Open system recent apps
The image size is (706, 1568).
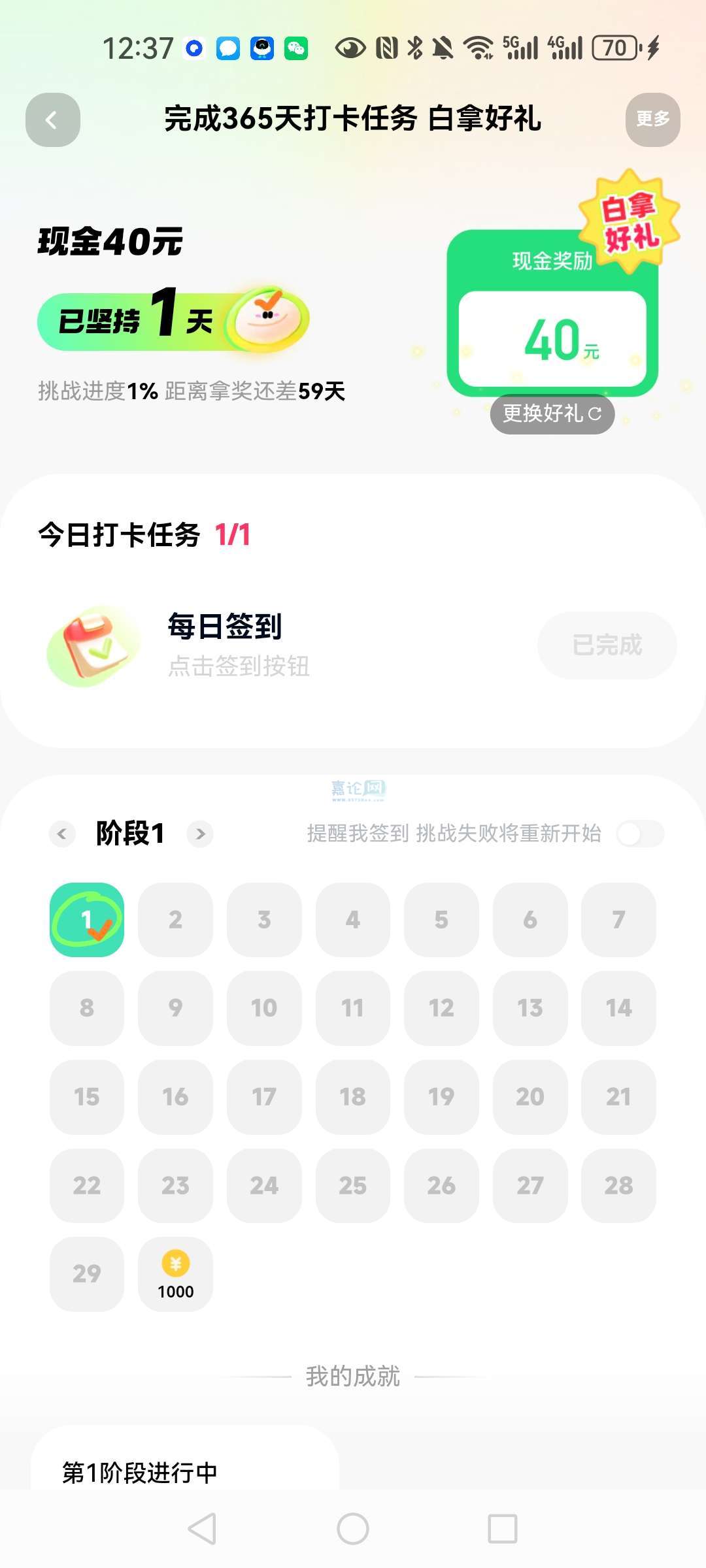pos(502,1529)
